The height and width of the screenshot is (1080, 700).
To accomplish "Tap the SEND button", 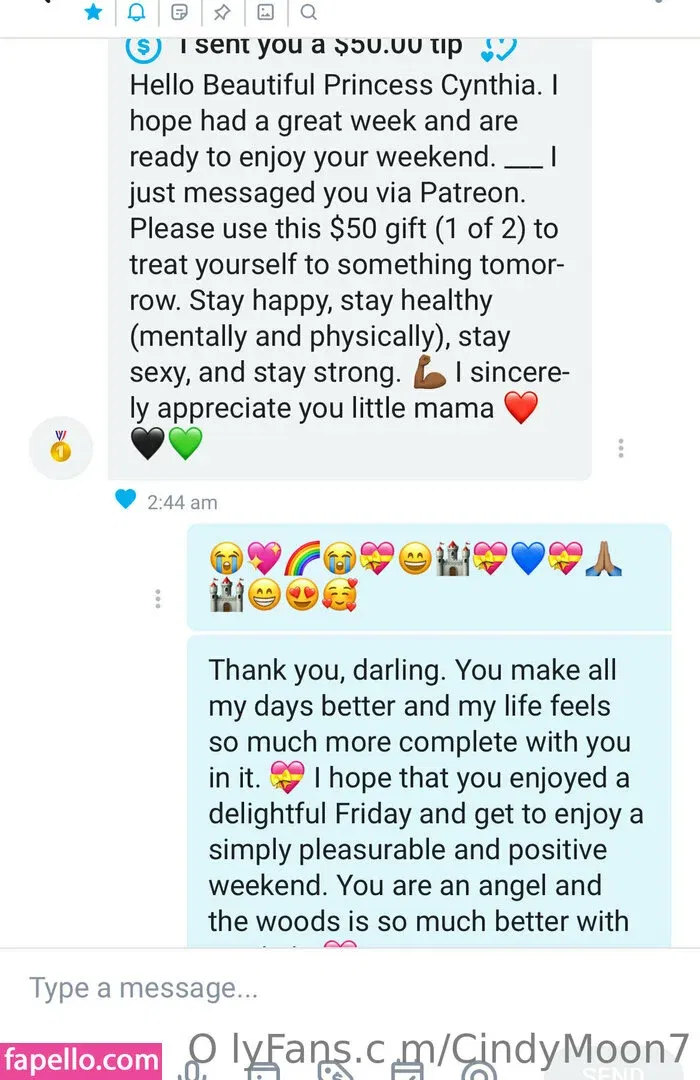I will tap(616, 1070).
